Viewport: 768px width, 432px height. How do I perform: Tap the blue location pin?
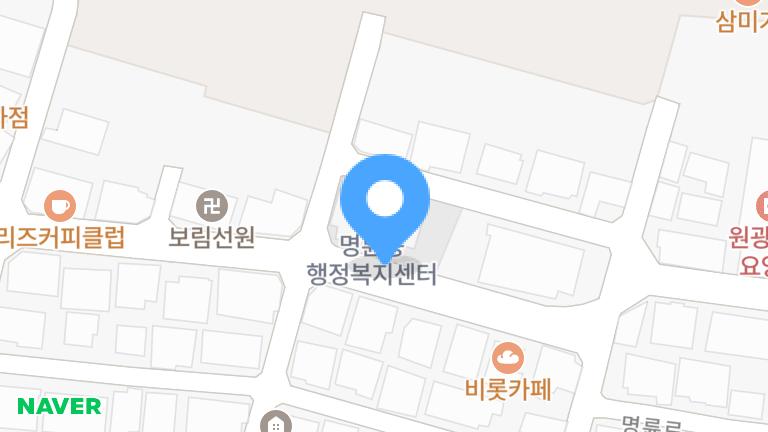pyautogui.click(x=385, y=202)
